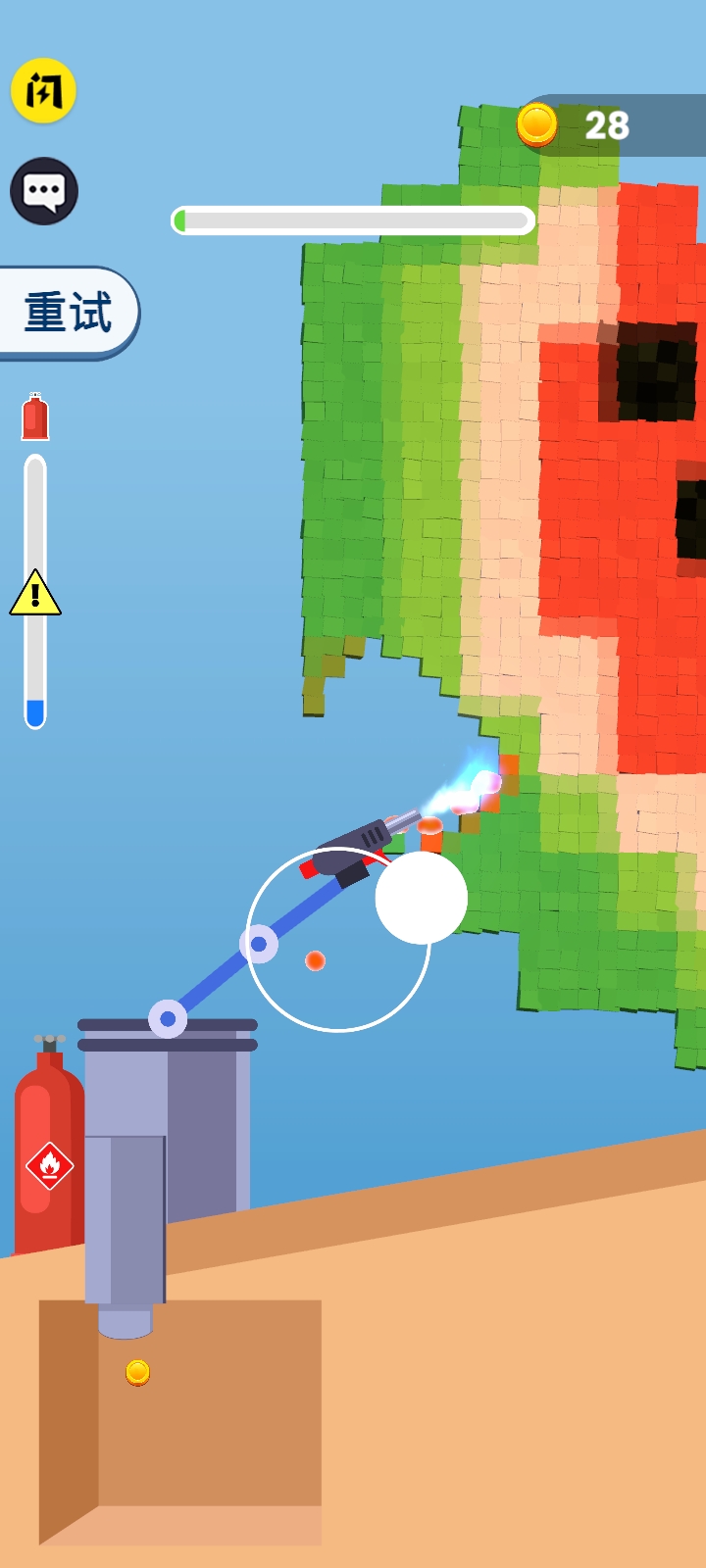706x1568 pixels.
Task: Open the chat bubble feedback icon
Action: (44, 191)
